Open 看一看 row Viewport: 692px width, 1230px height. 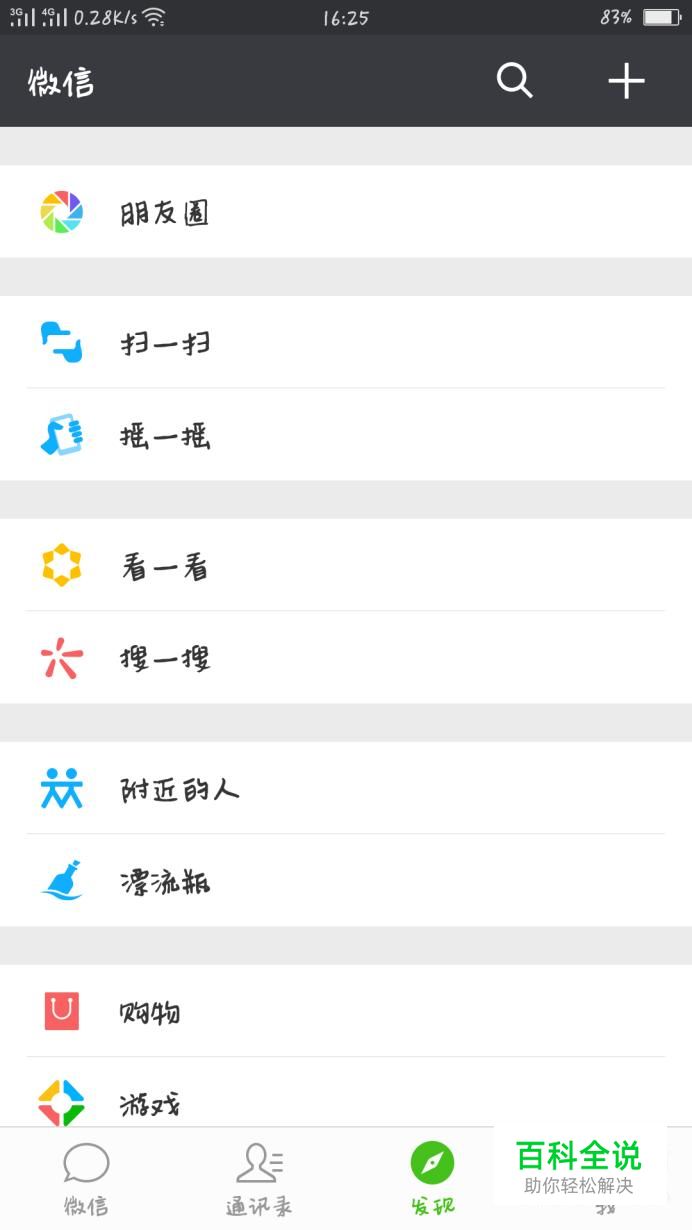pos(345,566)
